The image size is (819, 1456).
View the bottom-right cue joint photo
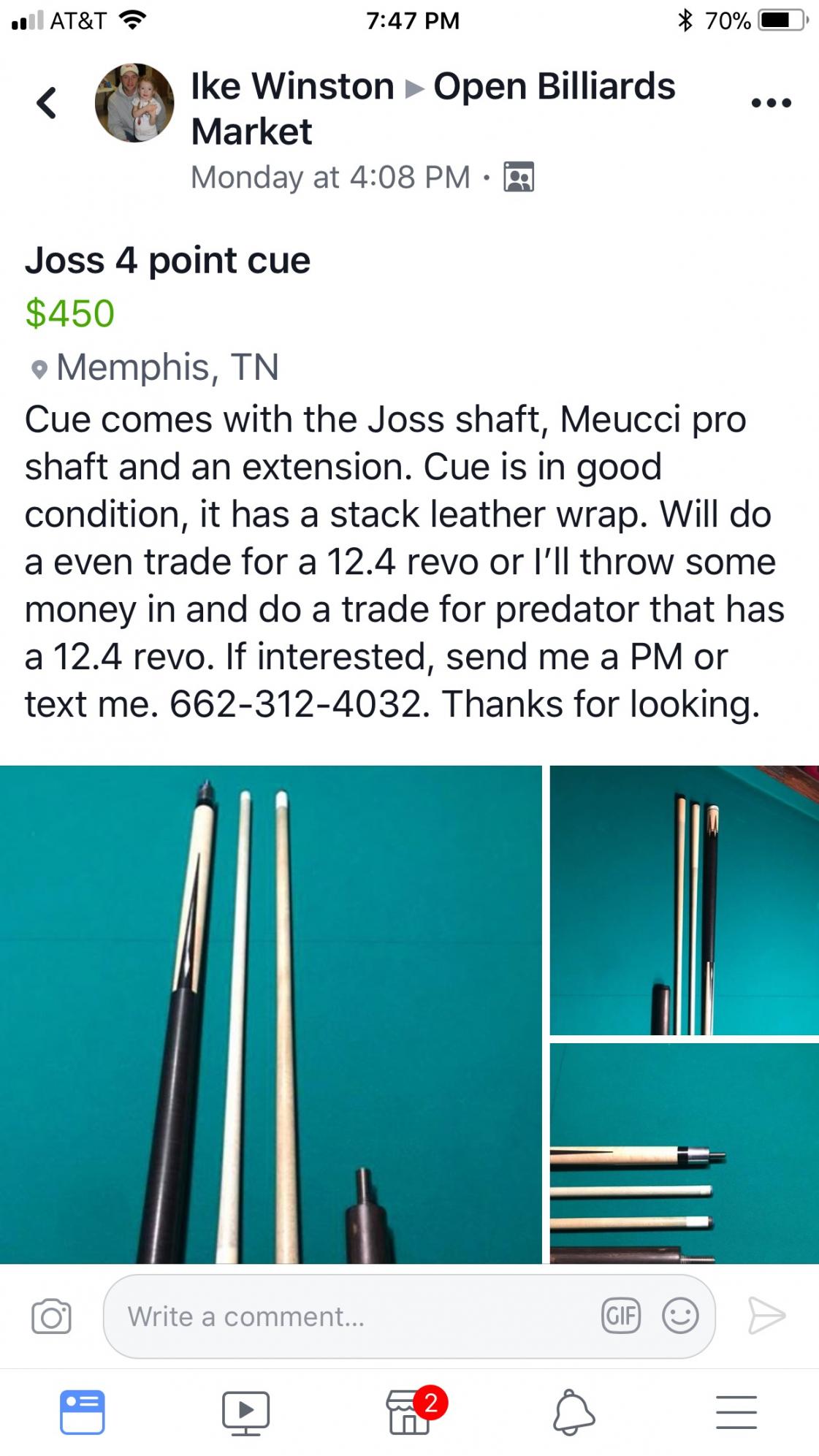click(684, 1153)
